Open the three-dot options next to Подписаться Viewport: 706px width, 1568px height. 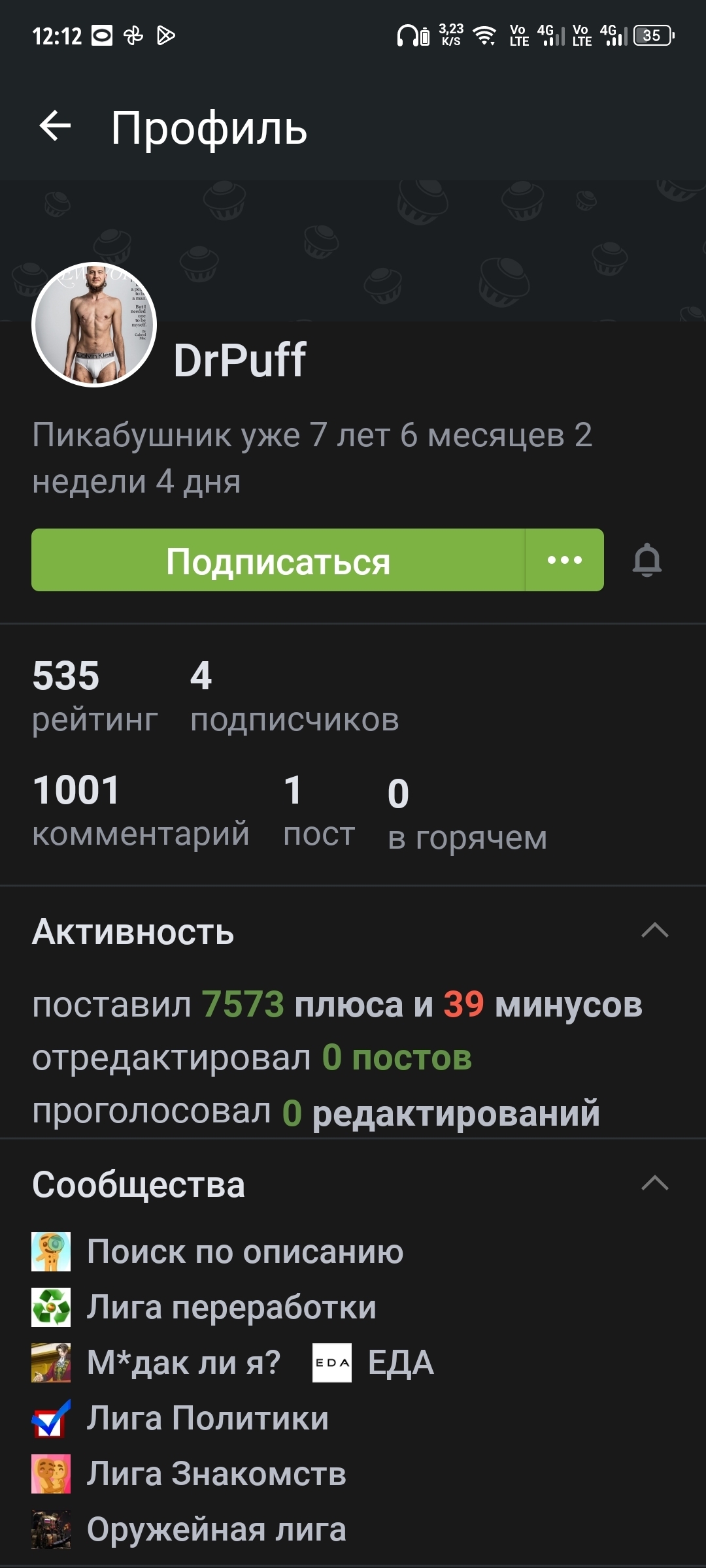[x=565, y=561]
